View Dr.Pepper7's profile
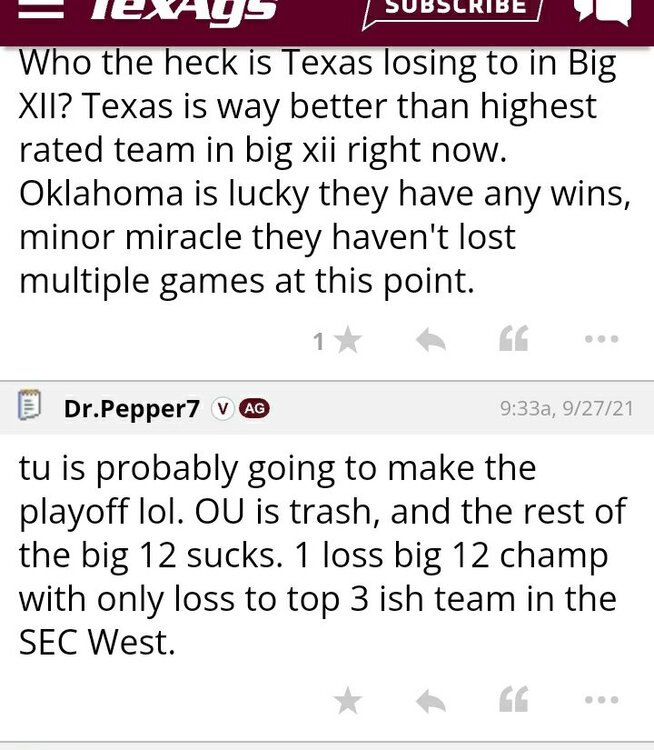This screenshot has width=654, height=750. tap(131, 408)
